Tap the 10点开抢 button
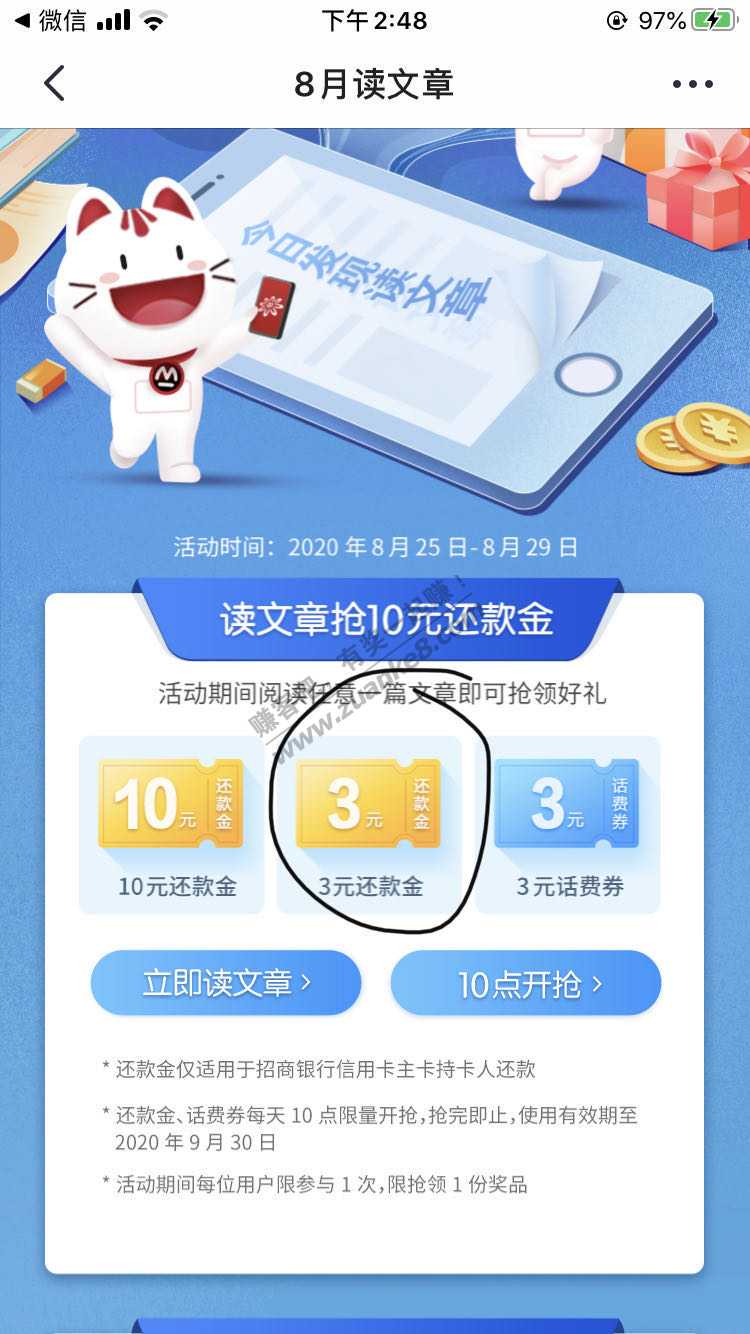The width and height of the screenshot is (750, 1334). pyautogui.click(x=526, y=984)
